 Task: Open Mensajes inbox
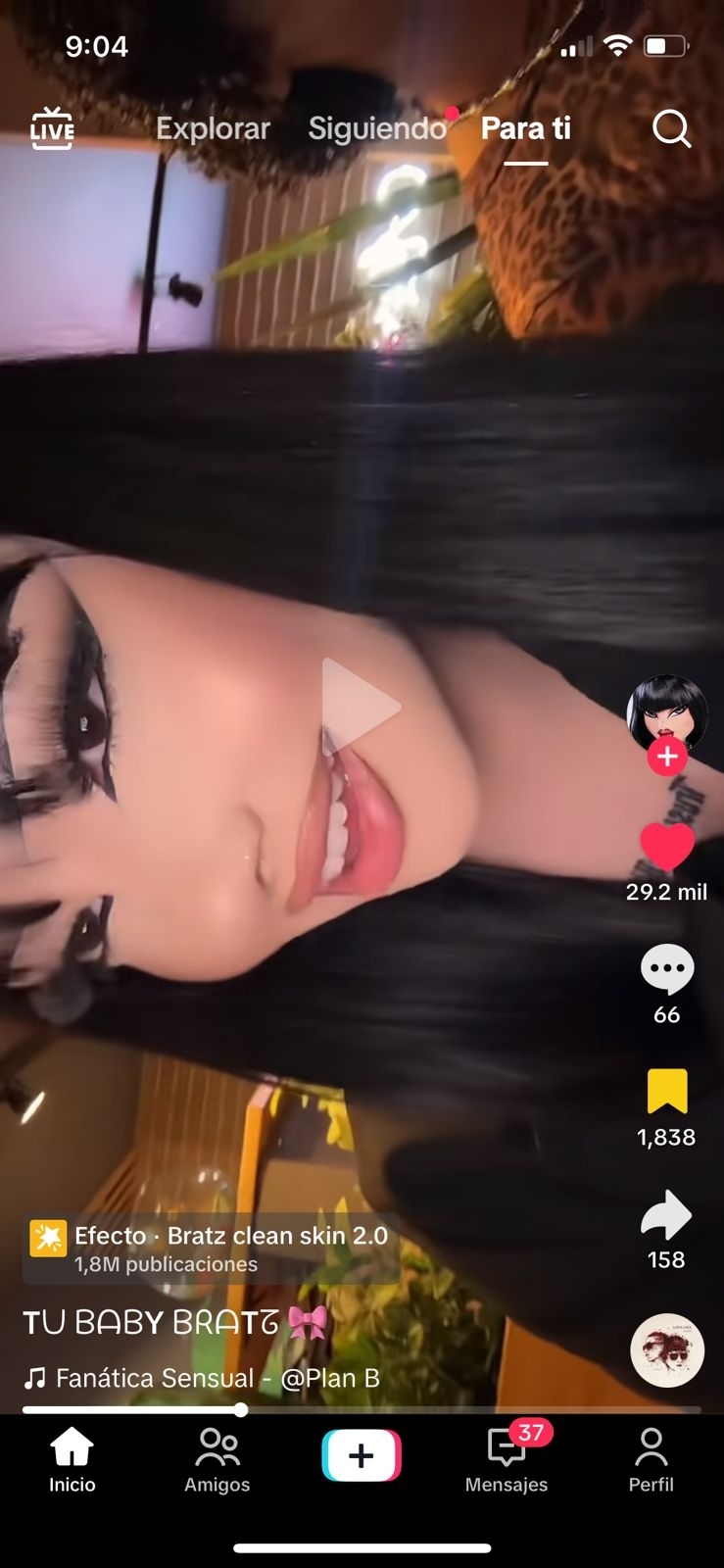tap(507, 1459)
